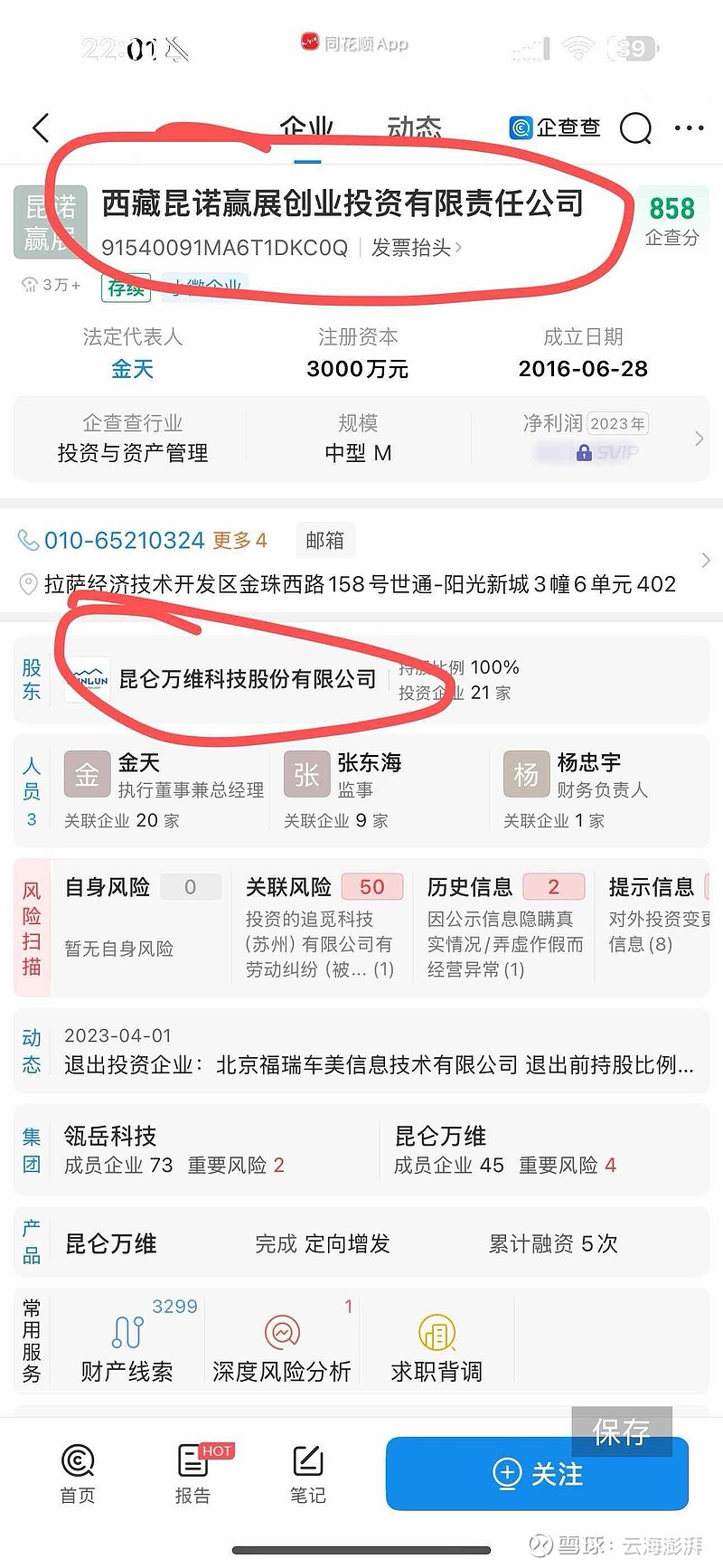Tap the search icon in the top bar
This screenshot has width=723, height=1568.
636,128
